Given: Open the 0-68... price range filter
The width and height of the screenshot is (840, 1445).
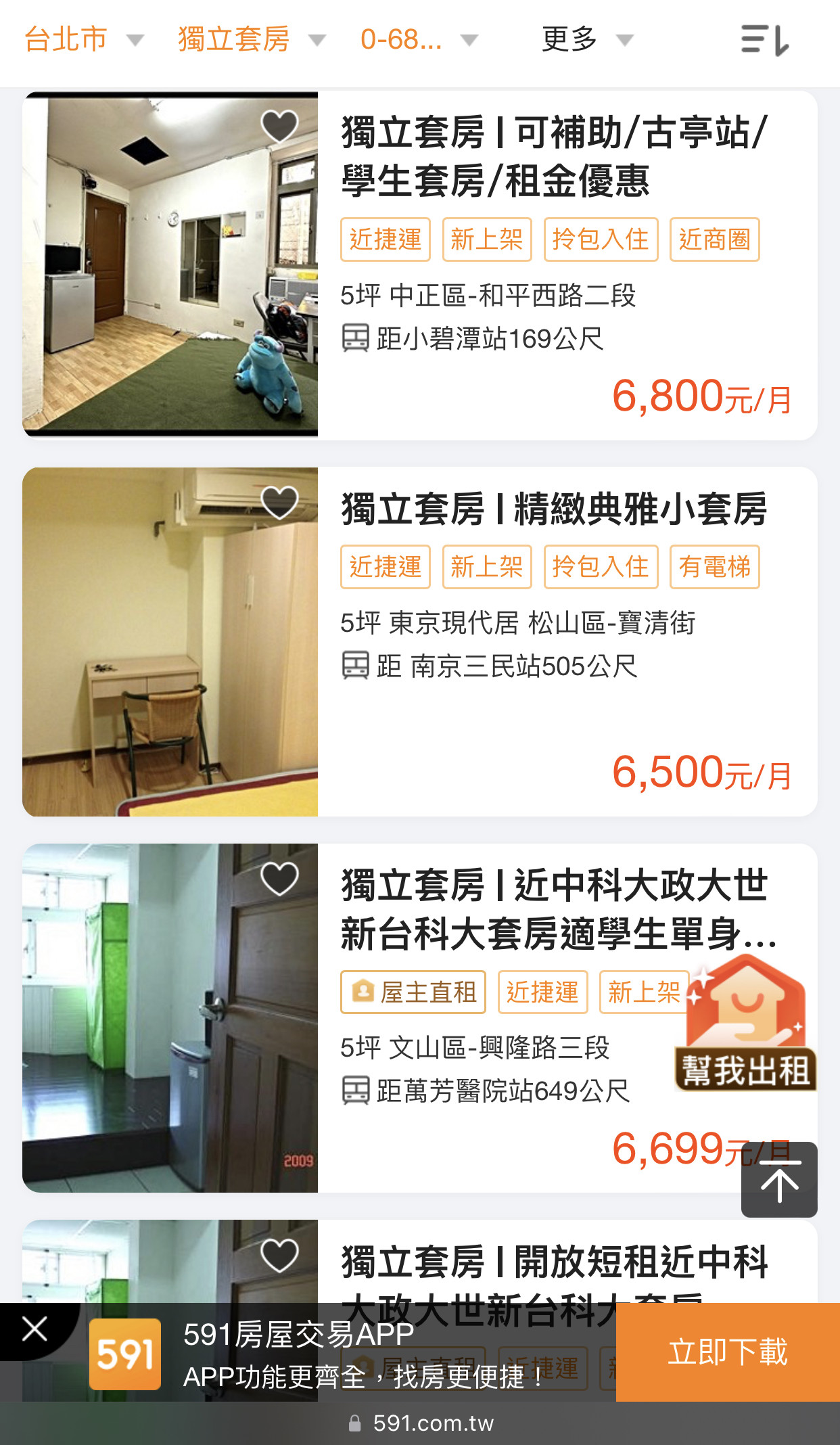Looking at the screenshot, I should pyautogui.click(x=418, y=39).
